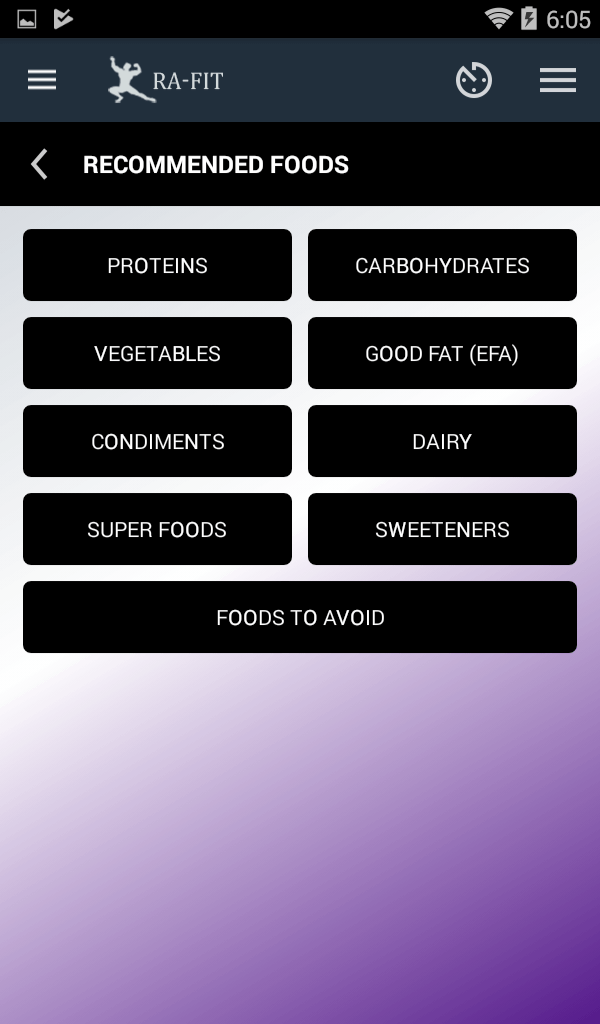Open the Sweeteners category
The height and width of the screenshot is (1024, 600).
pyautogui.click(x=442, y=529)
